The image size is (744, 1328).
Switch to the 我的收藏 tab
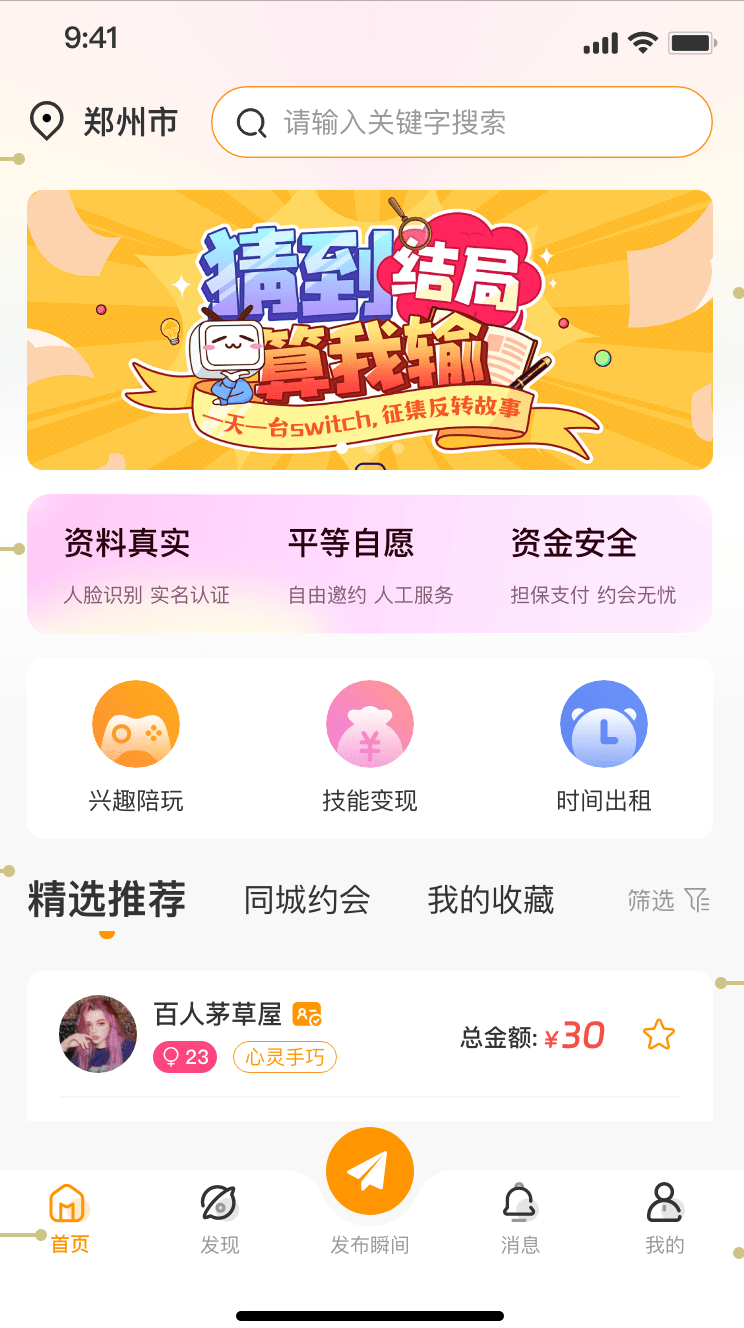coord(491,900)
